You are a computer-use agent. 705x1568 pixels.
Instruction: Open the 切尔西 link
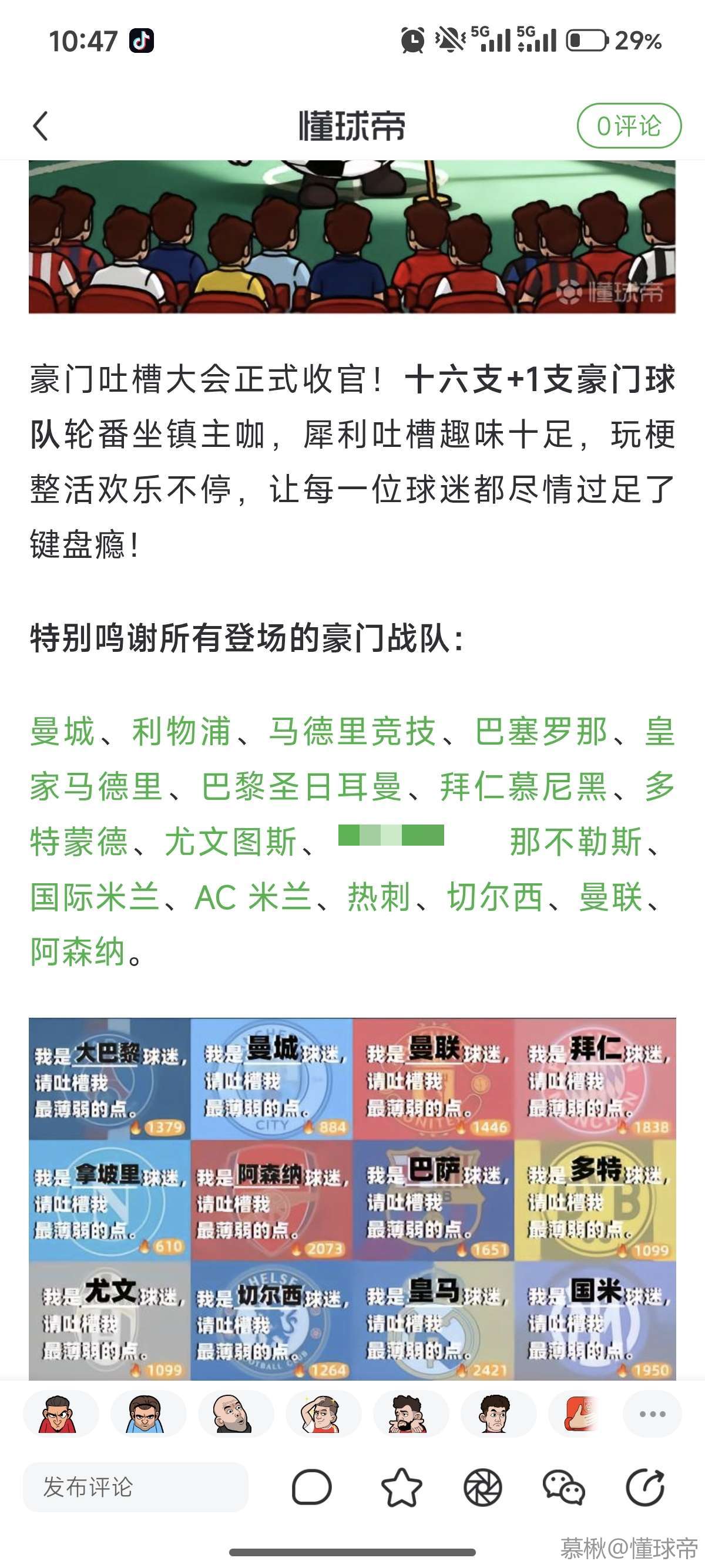pos(494,897)
